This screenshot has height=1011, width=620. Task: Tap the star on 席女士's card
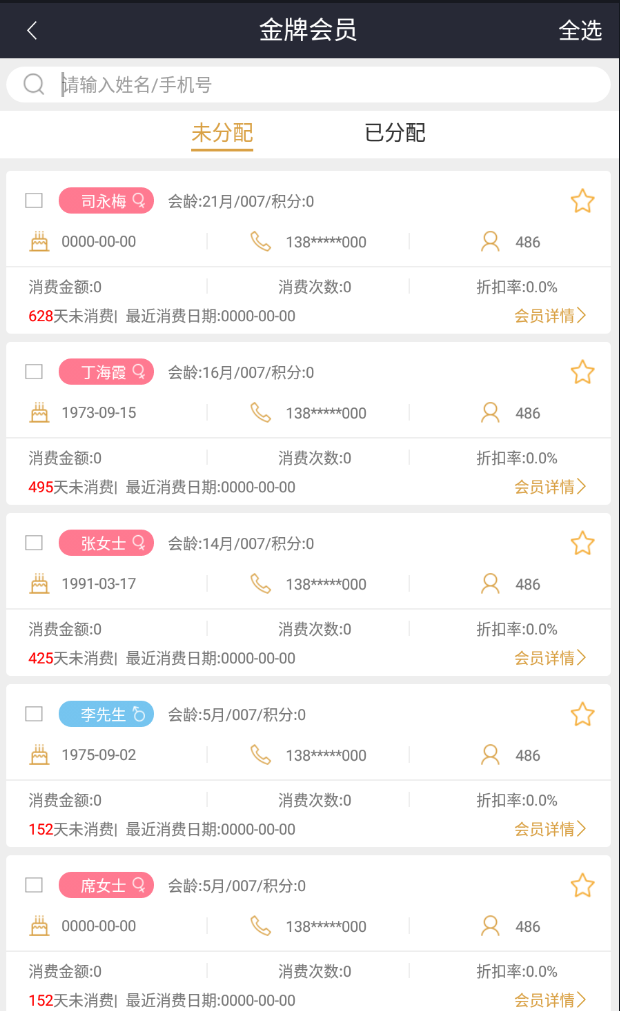(582, 885)
